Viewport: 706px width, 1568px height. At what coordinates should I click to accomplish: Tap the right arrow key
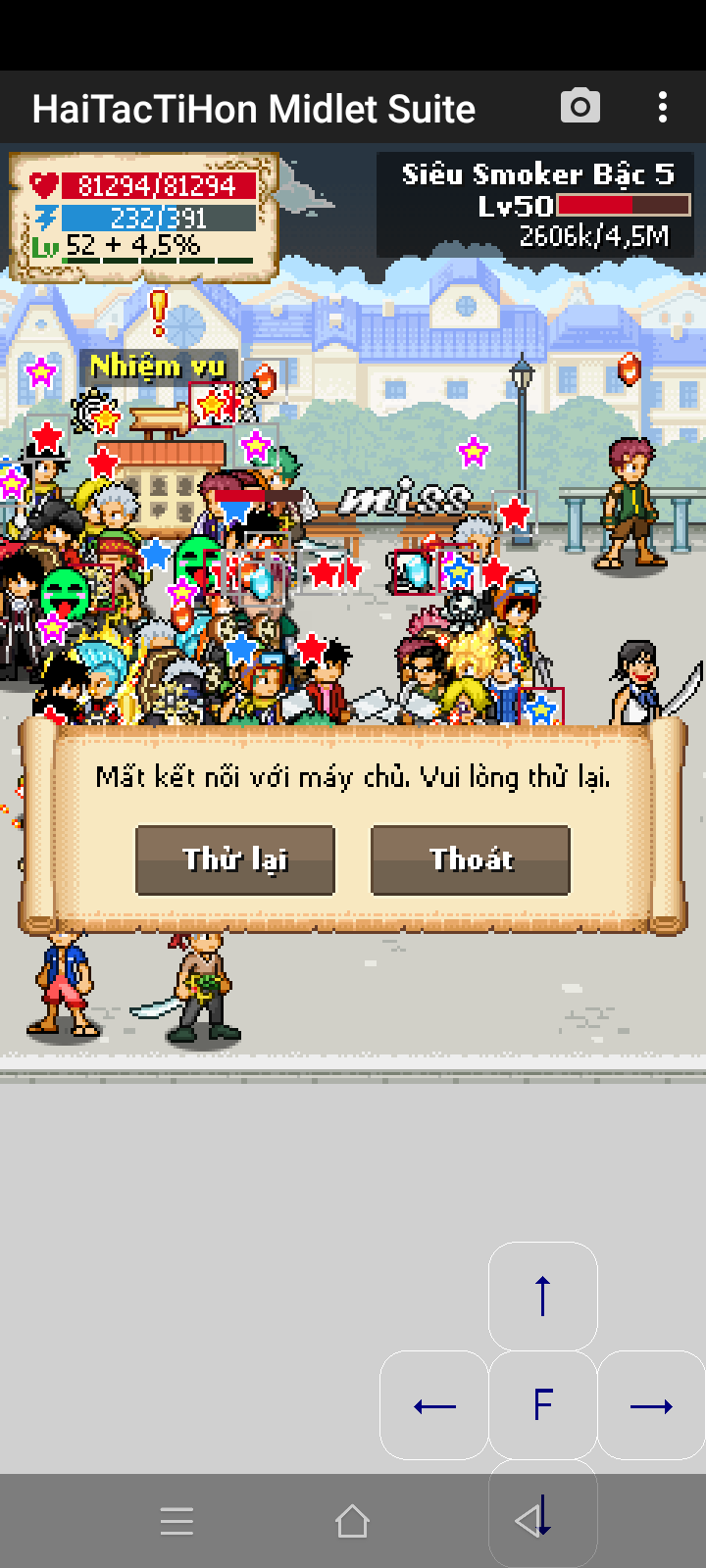click(x=651, y=1405)
